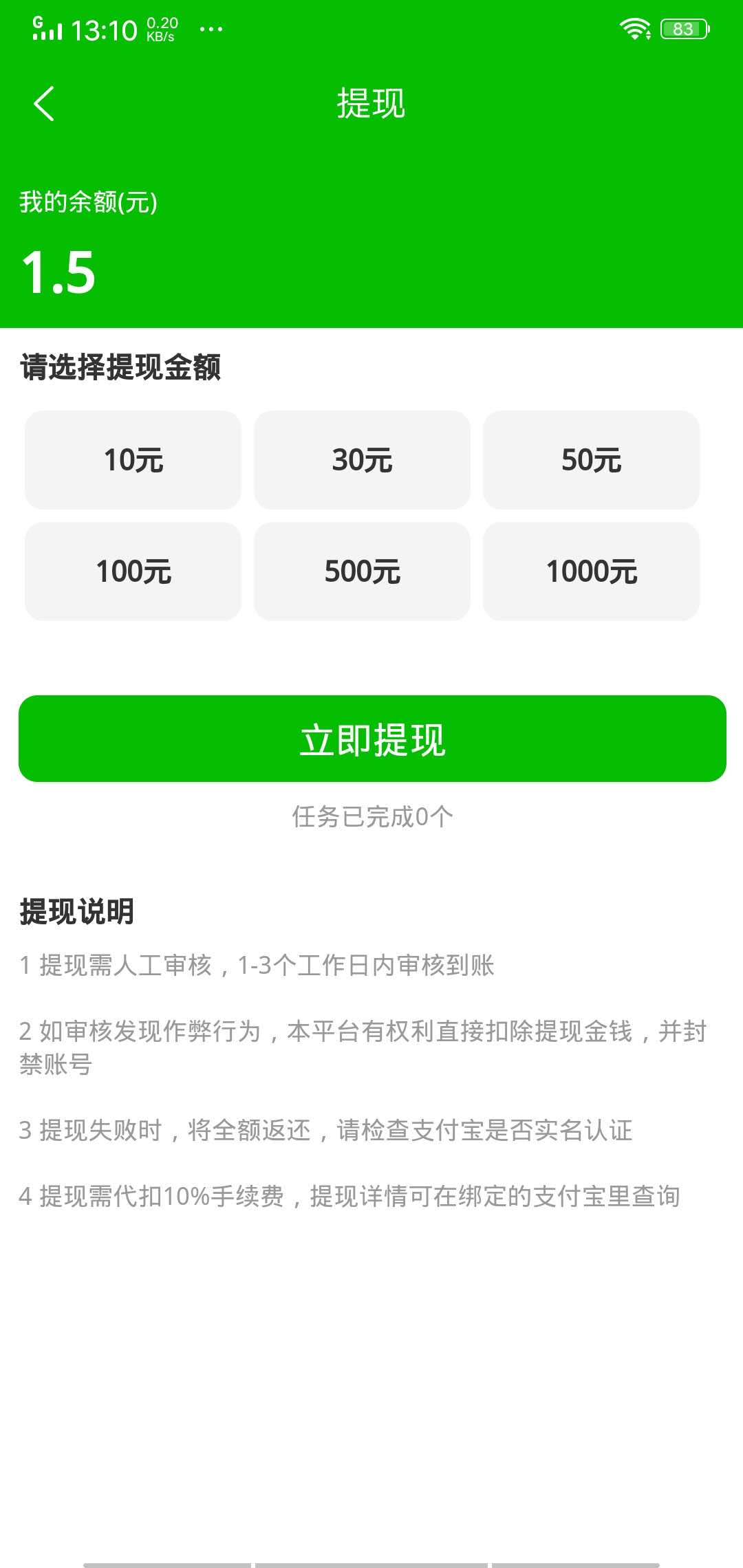Choose the 1000元 amount option
This screenshot has height=1568, width=743.
pos(592,571)
